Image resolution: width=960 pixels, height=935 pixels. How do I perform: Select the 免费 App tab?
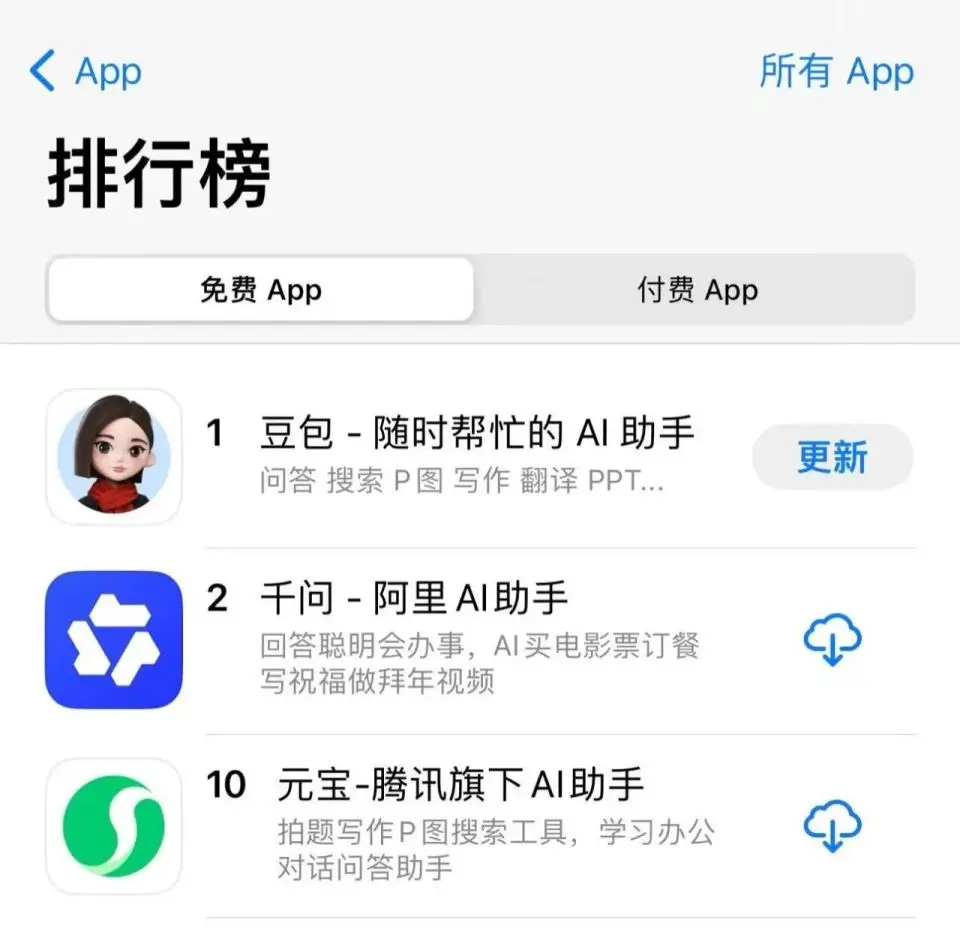[x=261, y=290]
